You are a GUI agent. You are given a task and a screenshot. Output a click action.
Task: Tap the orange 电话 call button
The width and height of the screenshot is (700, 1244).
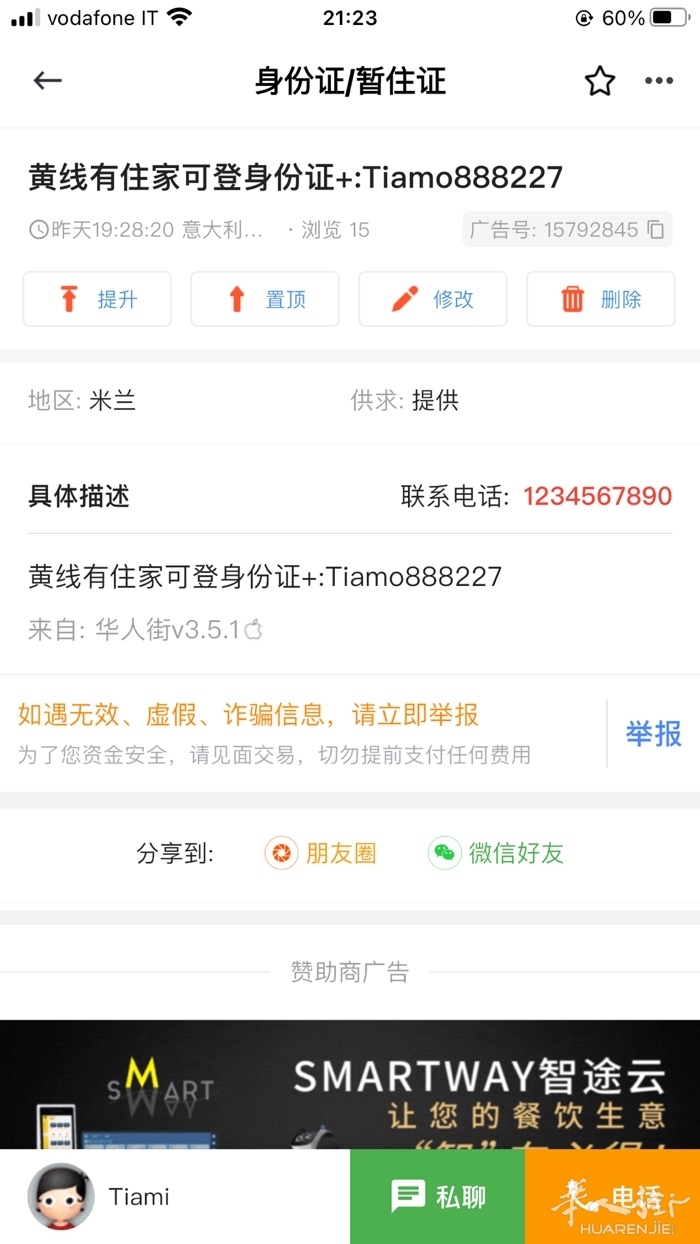[x=612, y=1197]
